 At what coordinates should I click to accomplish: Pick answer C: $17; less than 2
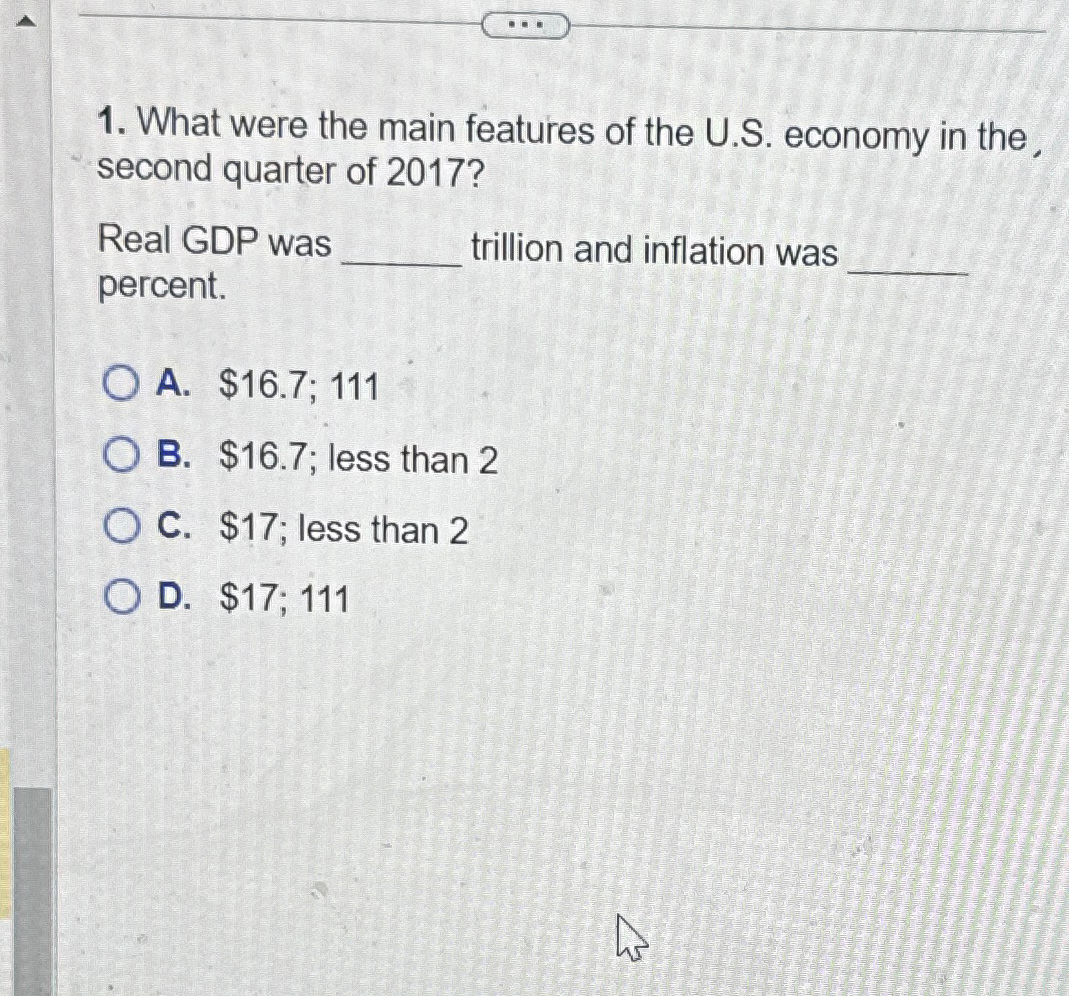pyautogui.click(x=123, y=529)
